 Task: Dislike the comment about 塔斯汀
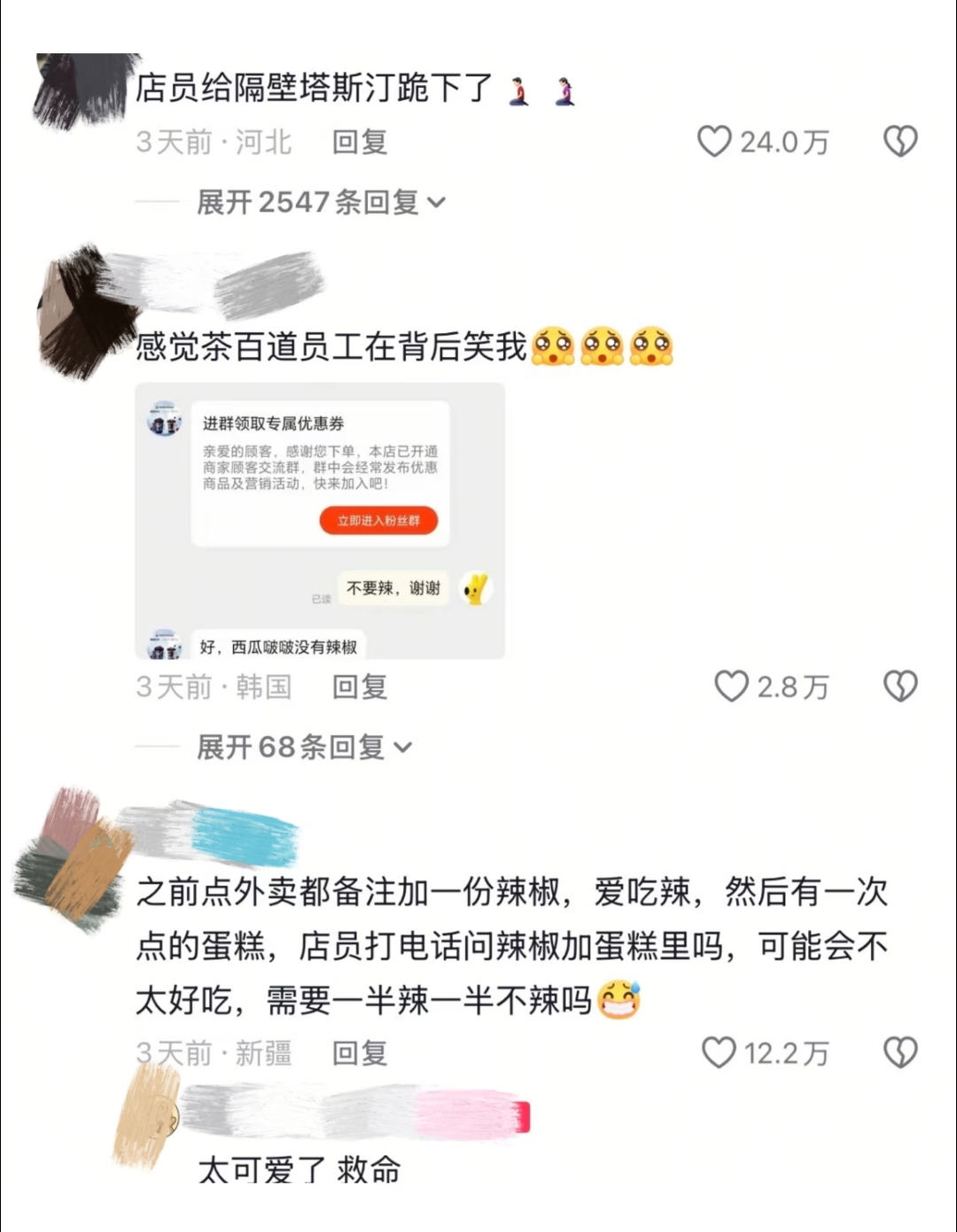click(x=900, y=142)
